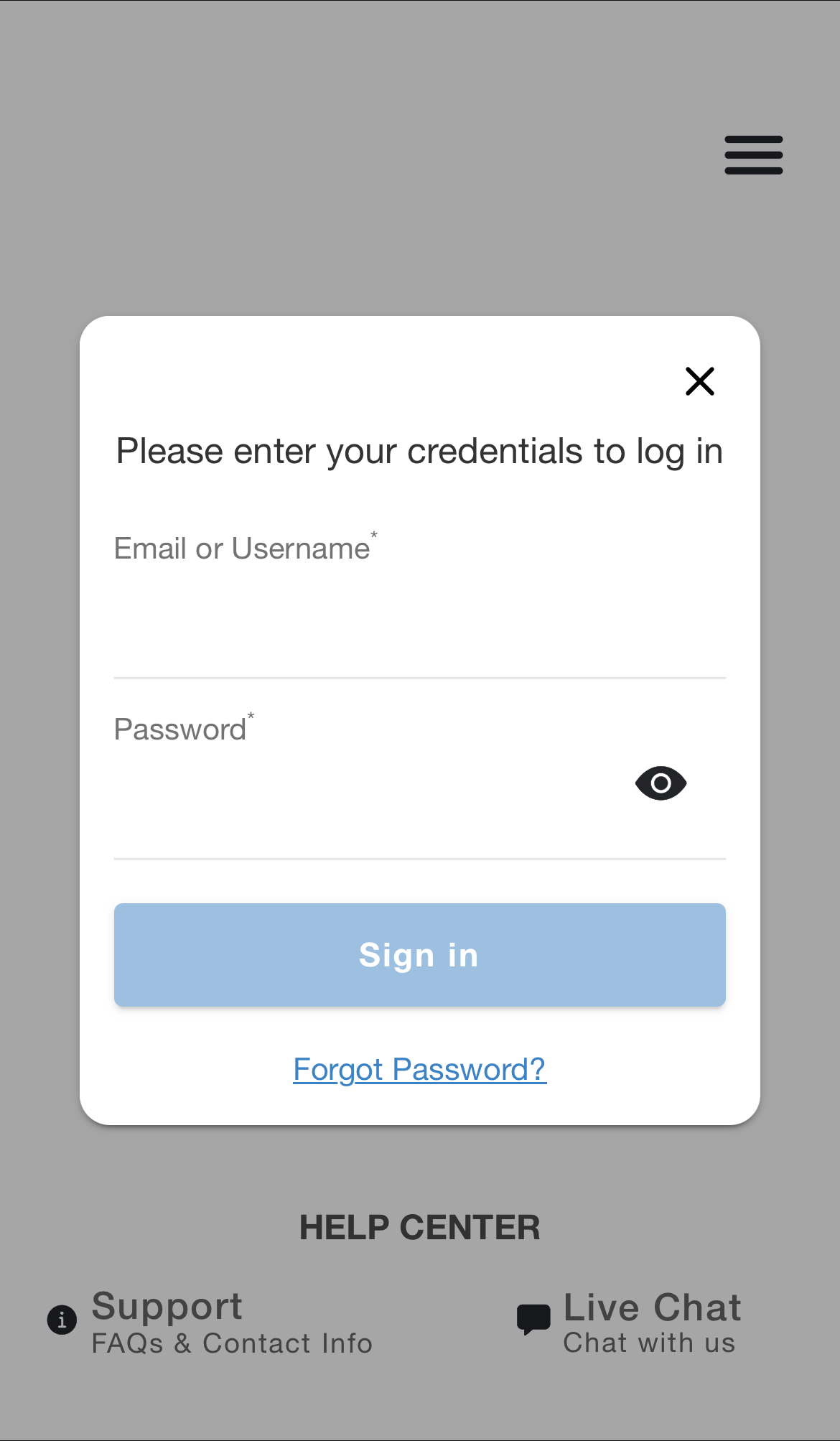Open the Forgot Password link
The width and height of the screenshot is (840, 1441).
coord(419,1070)
